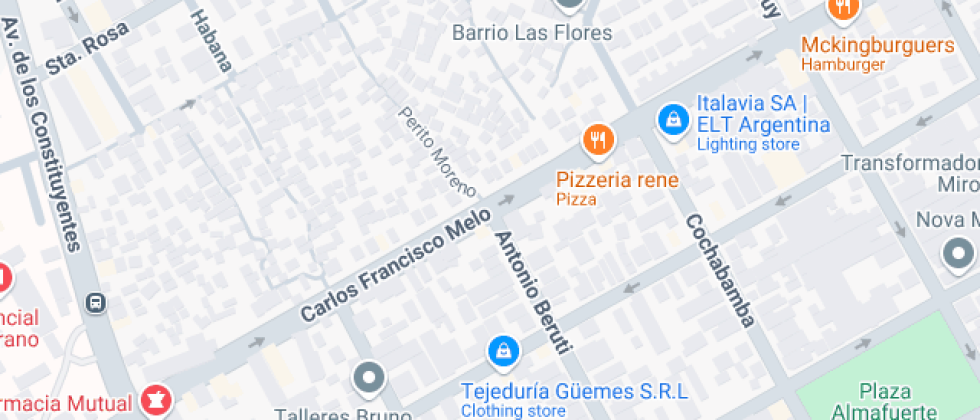
Task: Open the Tejeduría Güemes S.R.L clothing store pin
Action: pyautogui.click(x=502, y=351)
